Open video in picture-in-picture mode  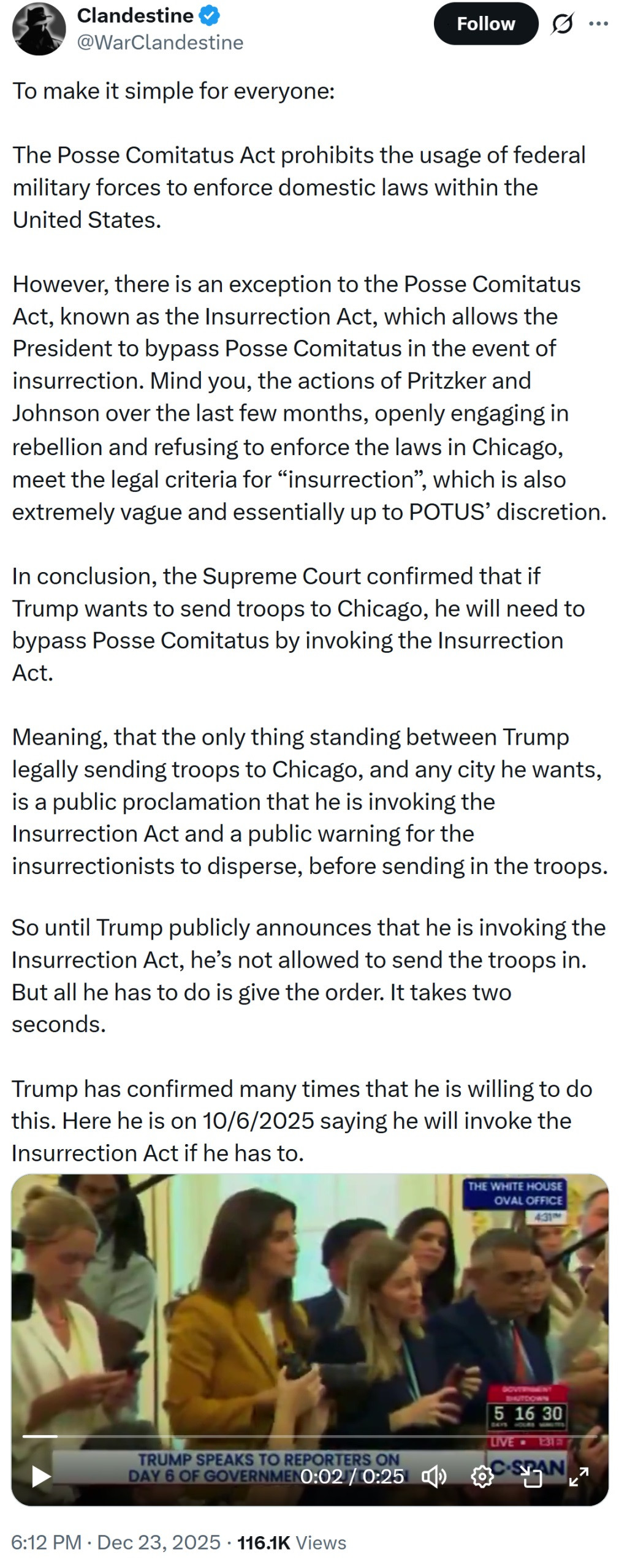[531, 1477]
